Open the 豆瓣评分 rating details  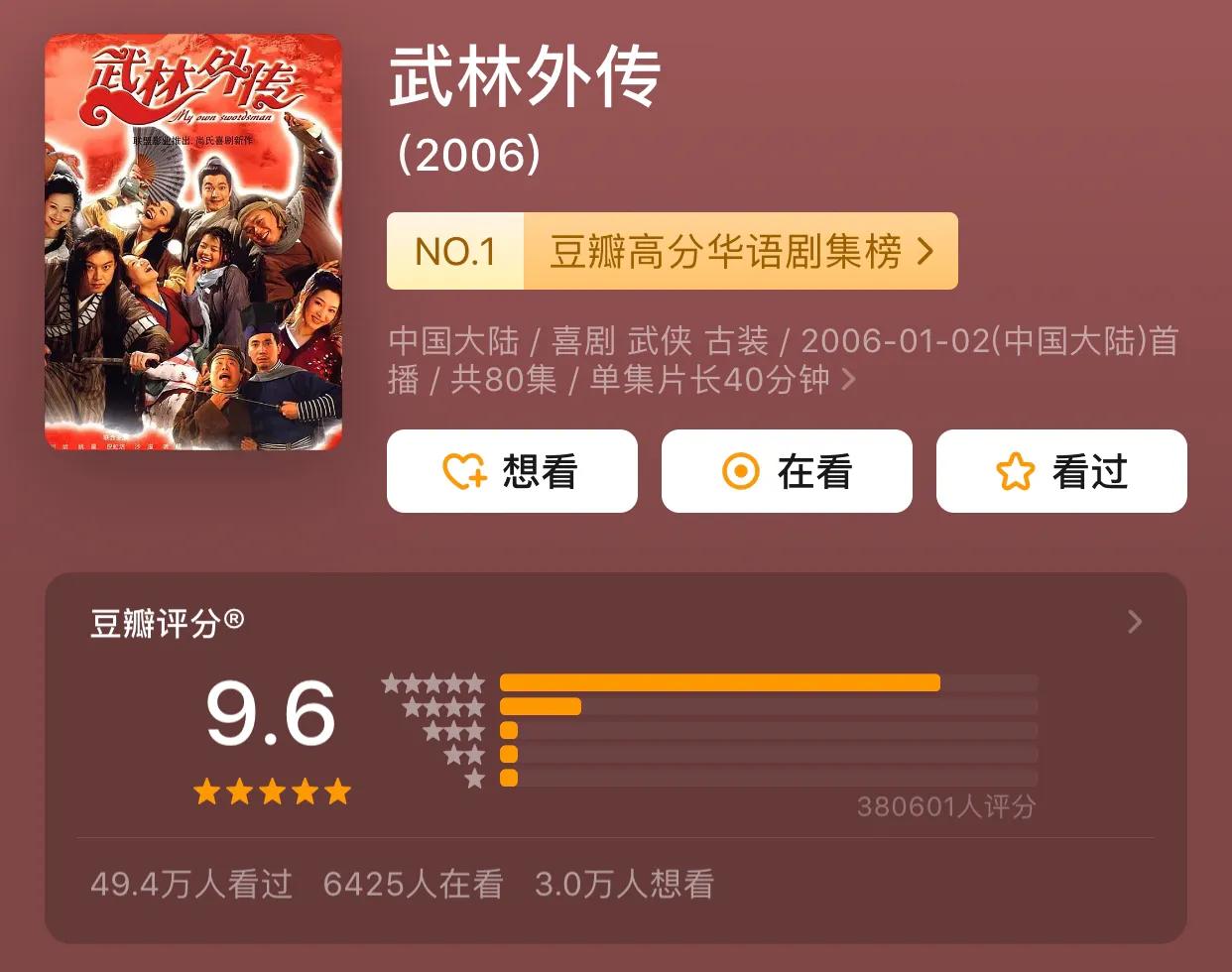pos(1136,622)
